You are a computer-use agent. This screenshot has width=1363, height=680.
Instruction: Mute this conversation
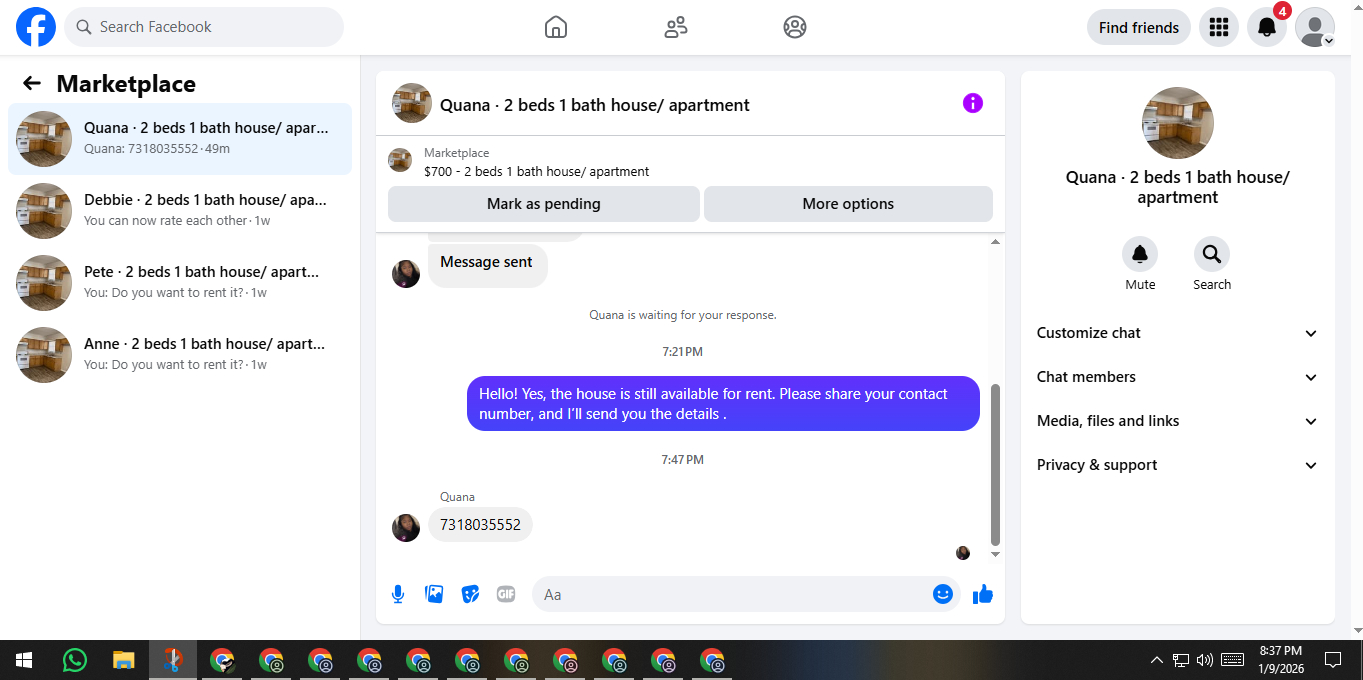tap(1140, 264)
